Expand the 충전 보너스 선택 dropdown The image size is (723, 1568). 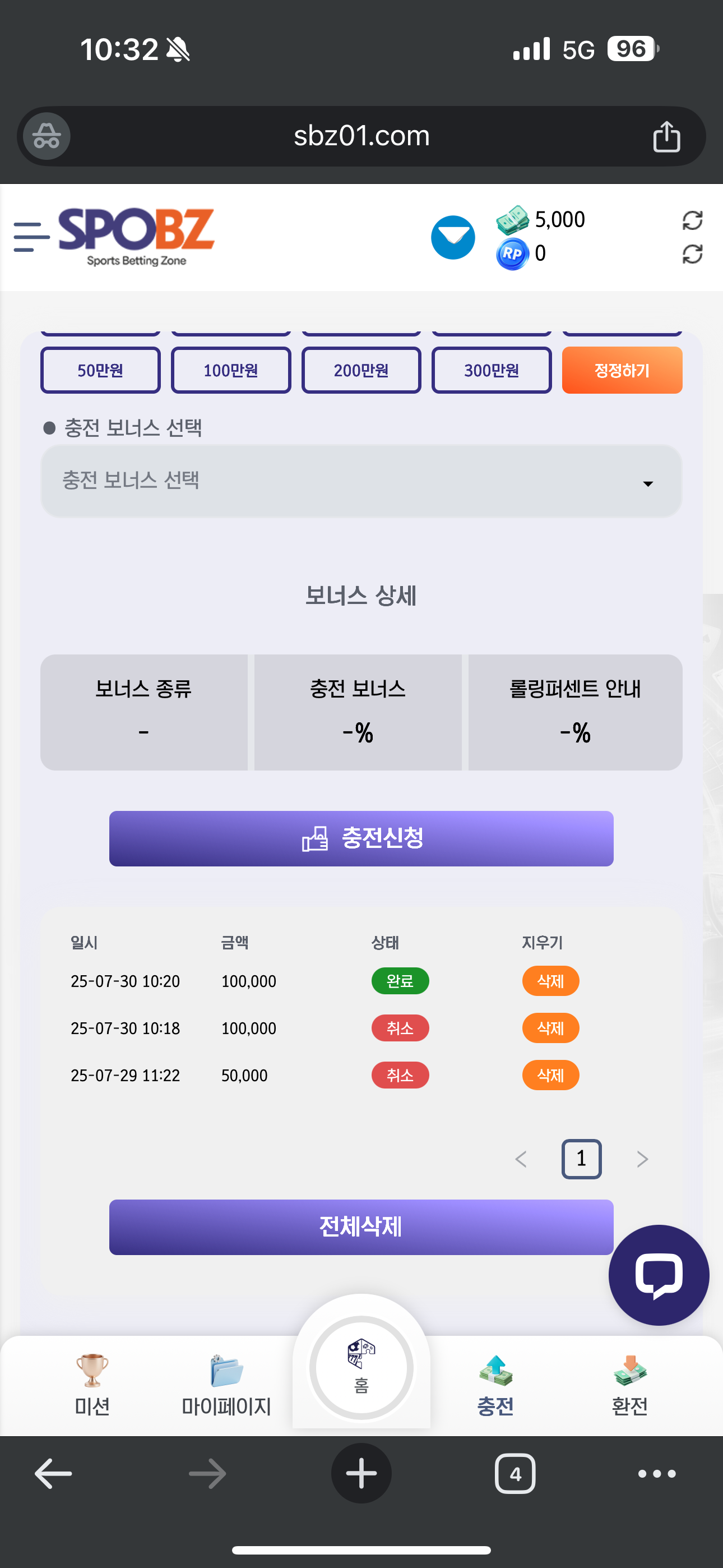coord(361,481)
